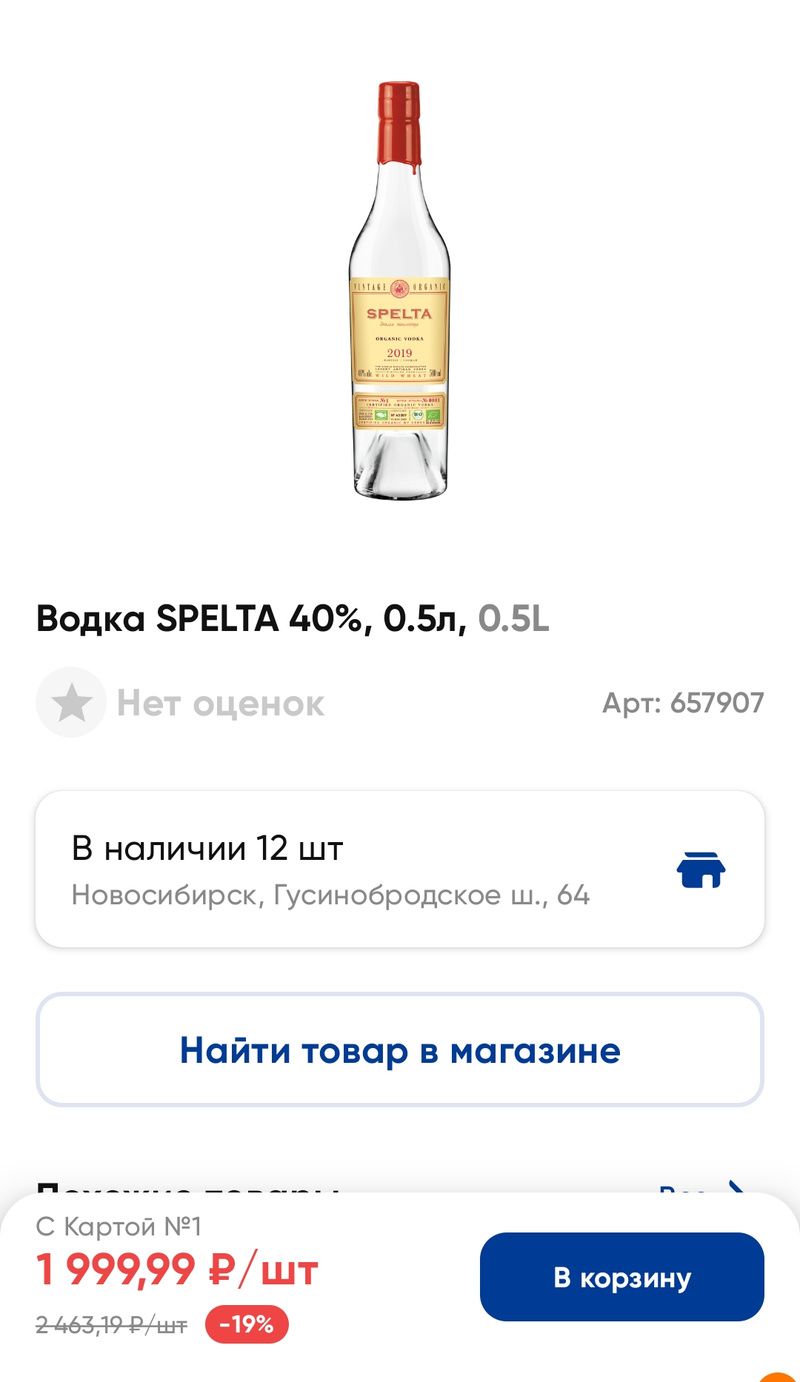View the SPELTA vodka bottle image
Viewport: 800px width, 1382px height.
coord(400,290)
